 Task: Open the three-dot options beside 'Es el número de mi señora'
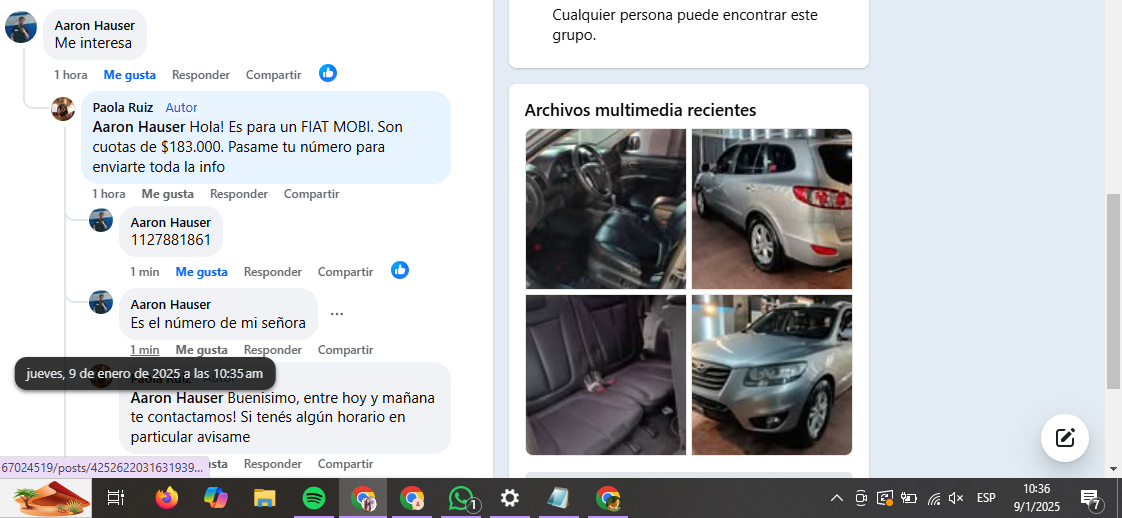point(337,314)
